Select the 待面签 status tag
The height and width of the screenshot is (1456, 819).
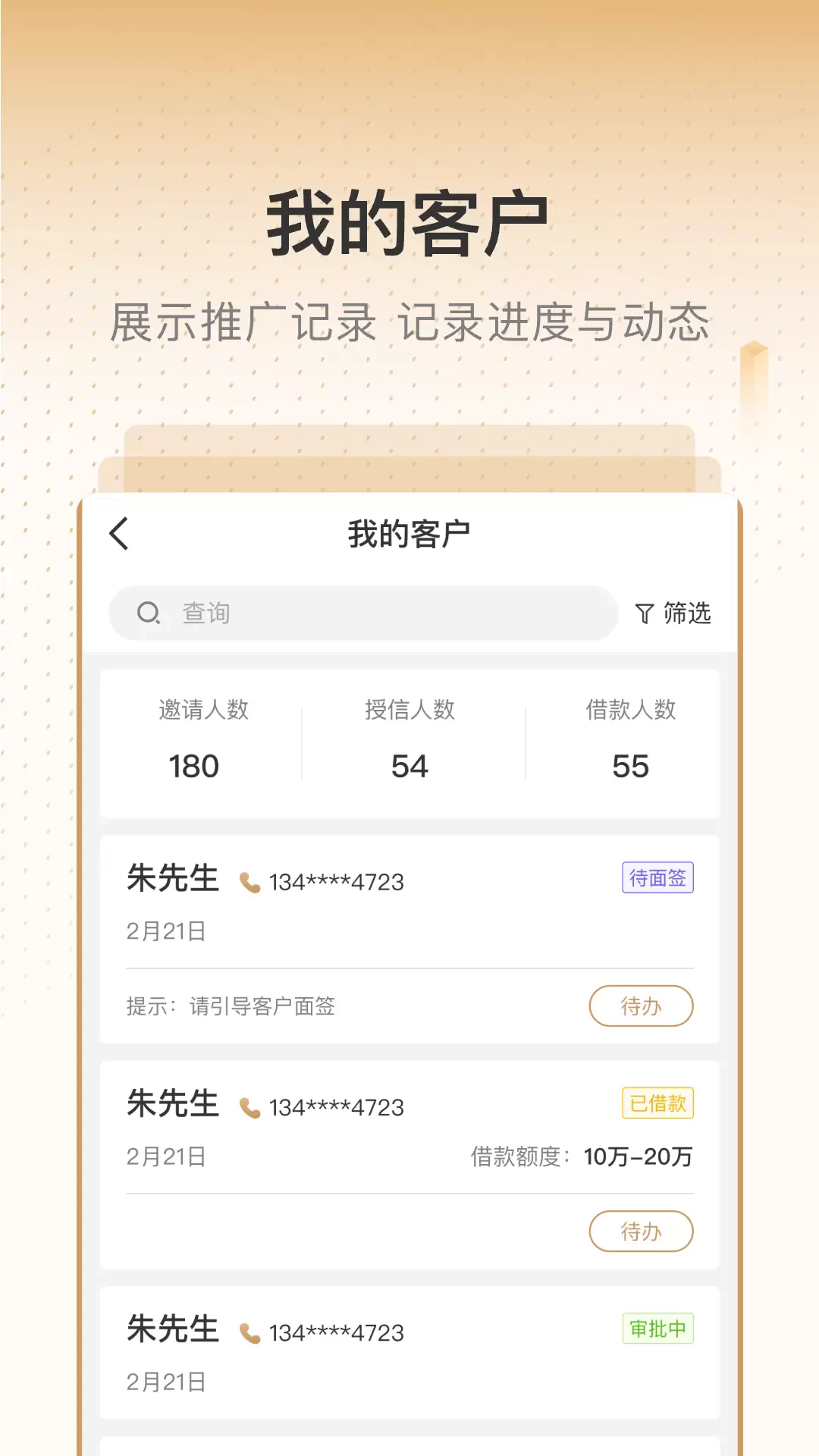coord(657,877)
